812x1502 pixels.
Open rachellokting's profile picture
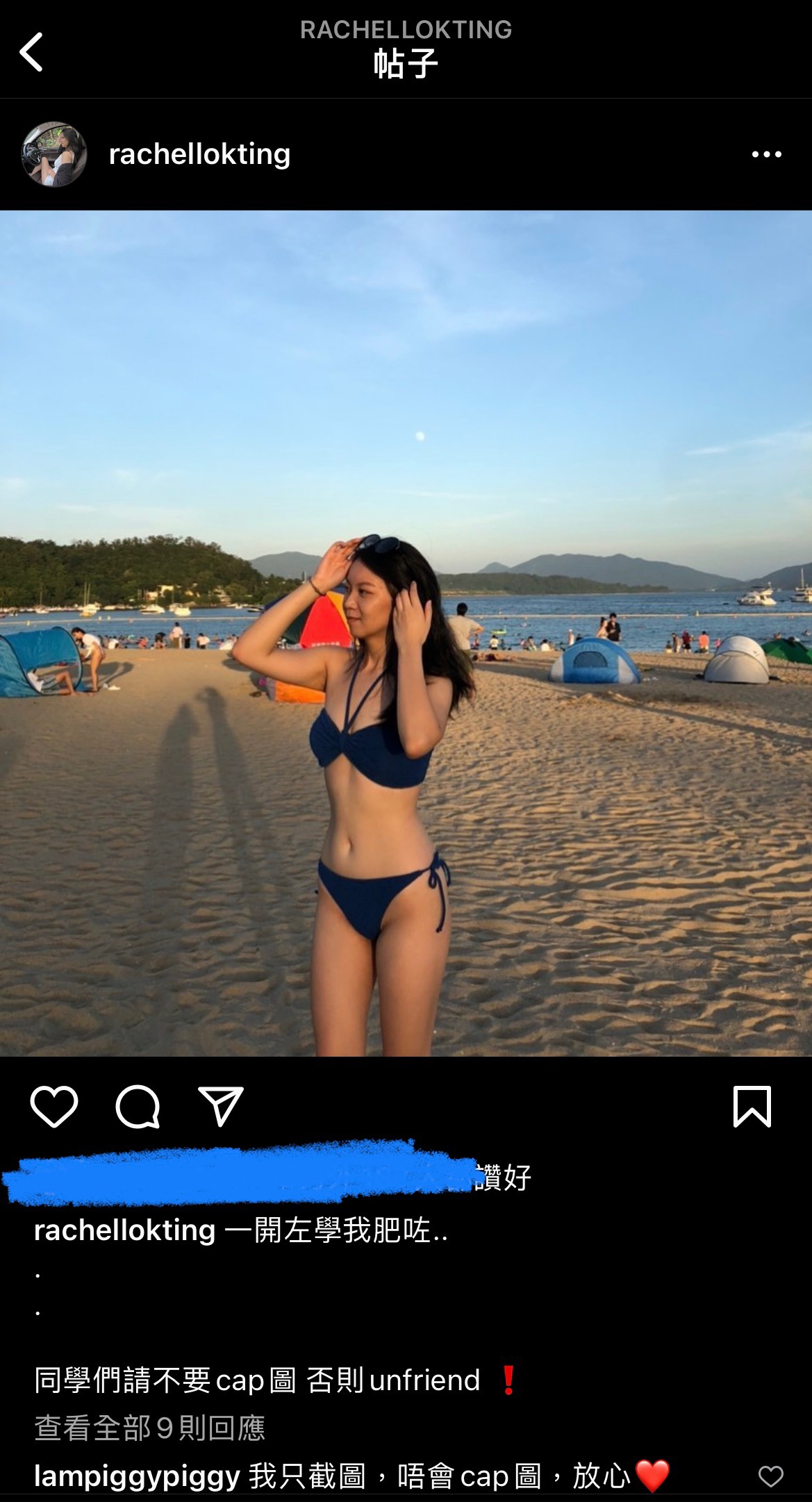tap(54, 154)
